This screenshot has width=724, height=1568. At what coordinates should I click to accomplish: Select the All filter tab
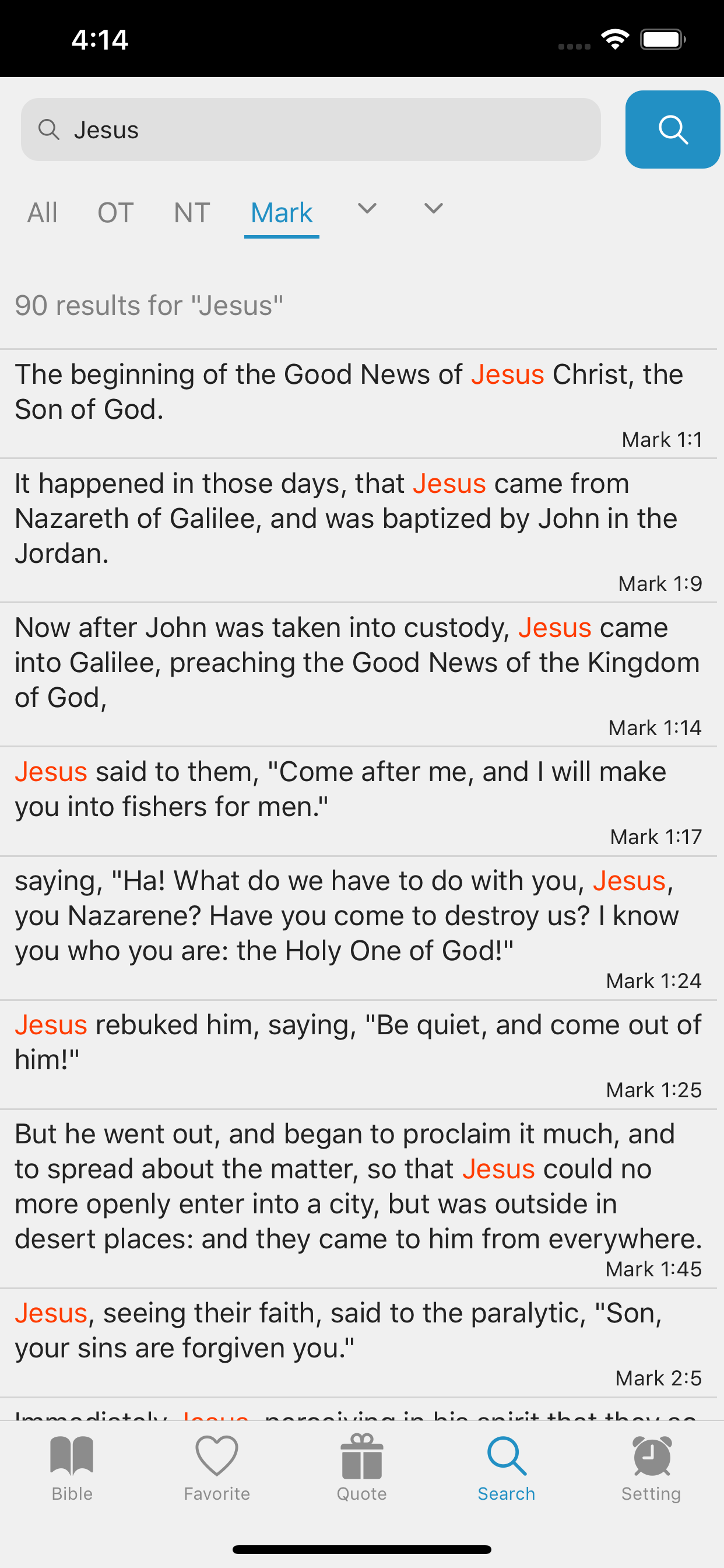click(x=42, y=213)
